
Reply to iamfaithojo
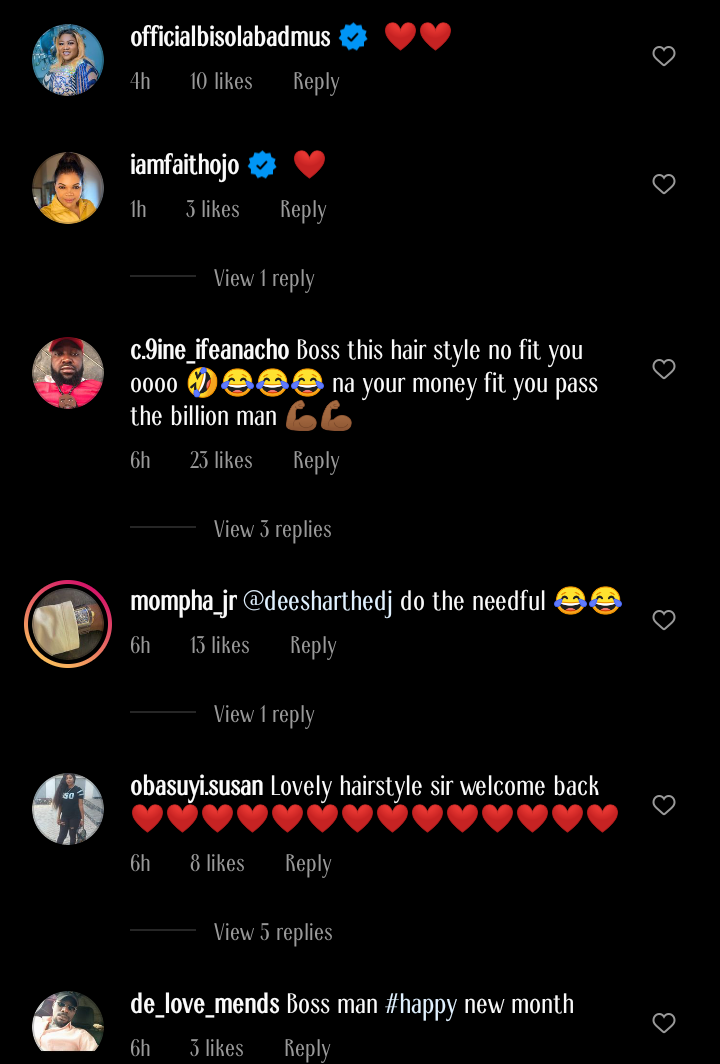click(303, 210)
